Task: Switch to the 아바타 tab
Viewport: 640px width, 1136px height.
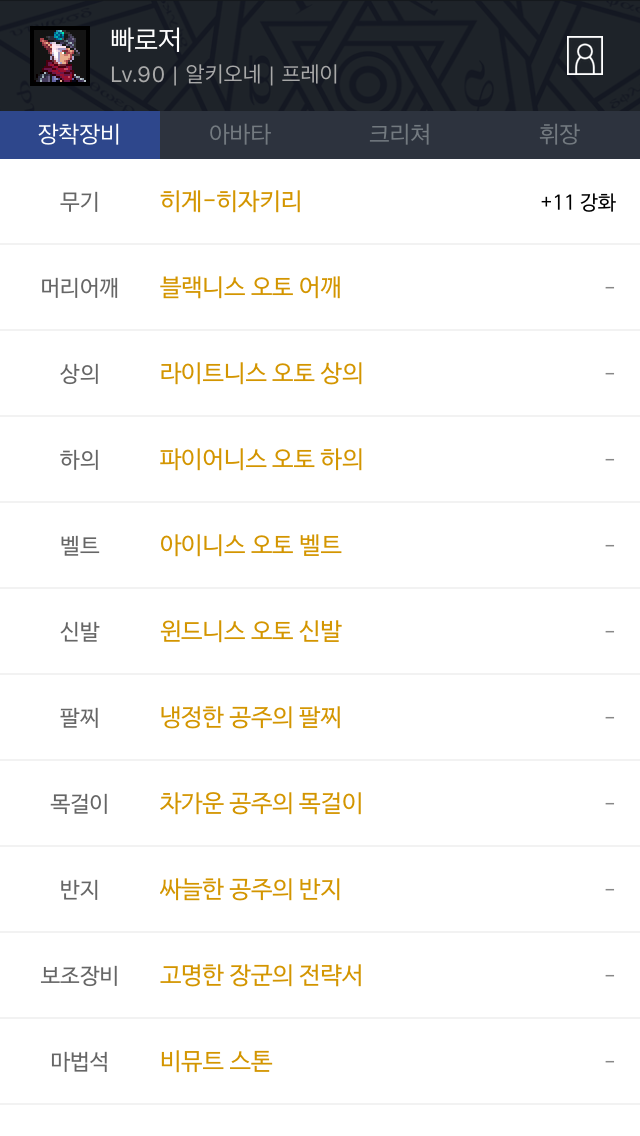Action: tap(240, 134)
